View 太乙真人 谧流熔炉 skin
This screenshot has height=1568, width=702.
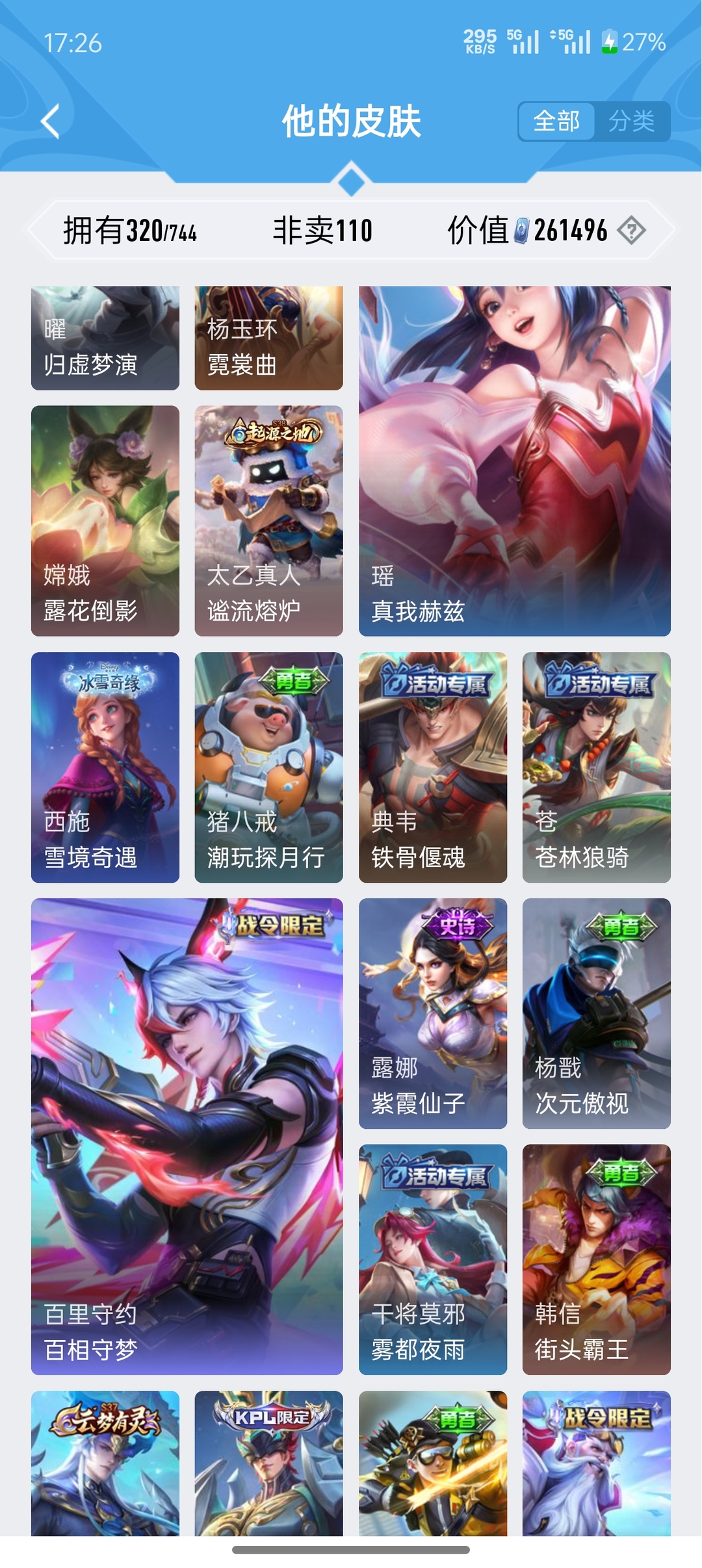268,520
